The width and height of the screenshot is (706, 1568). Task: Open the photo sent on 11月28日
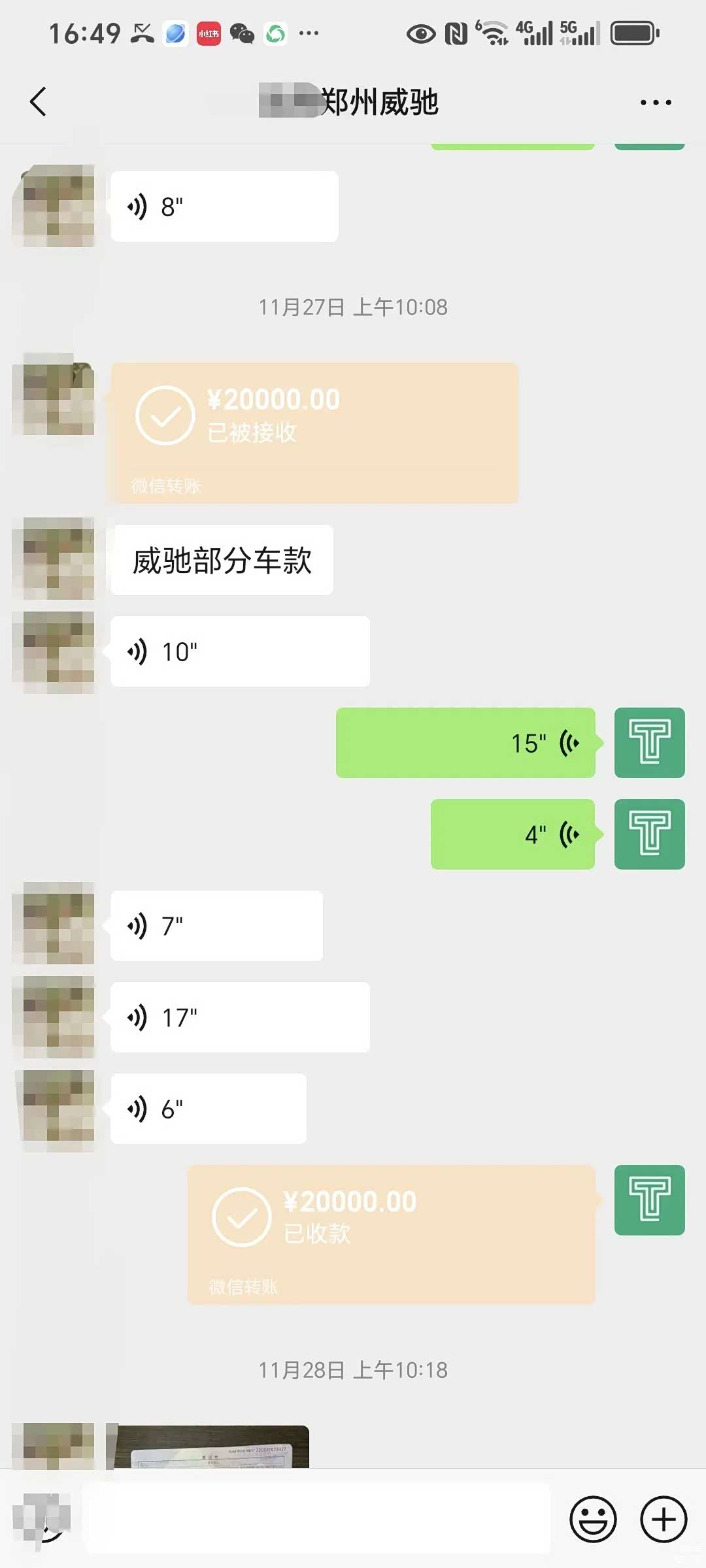click(209, 1447)
